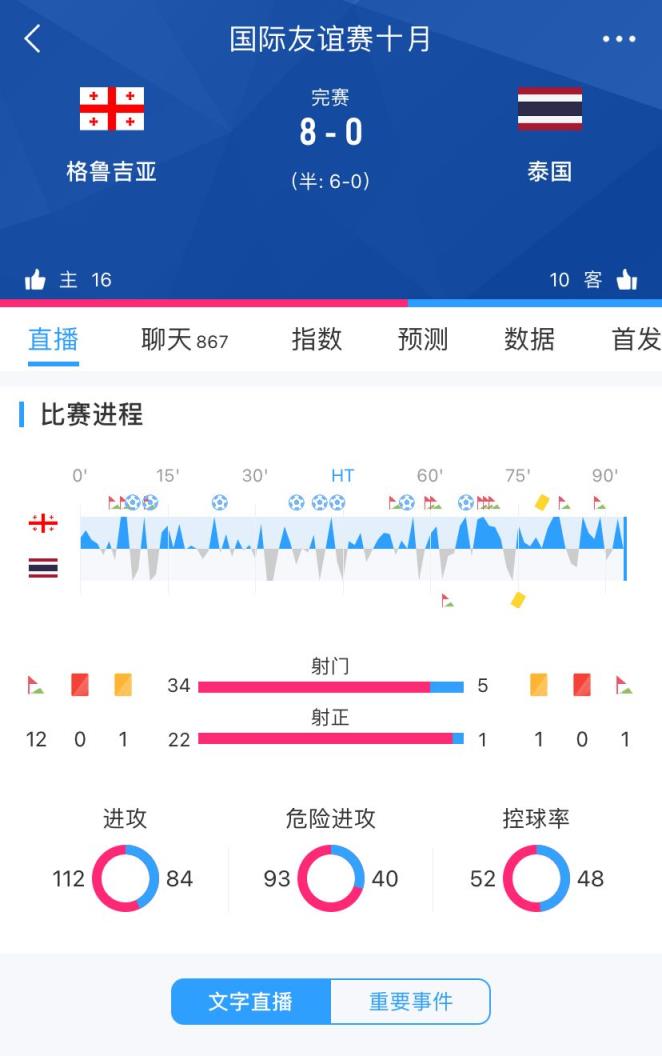Switch to the 指数 tab
This screenshot has width=662, height=1056.
pos(317,339)
